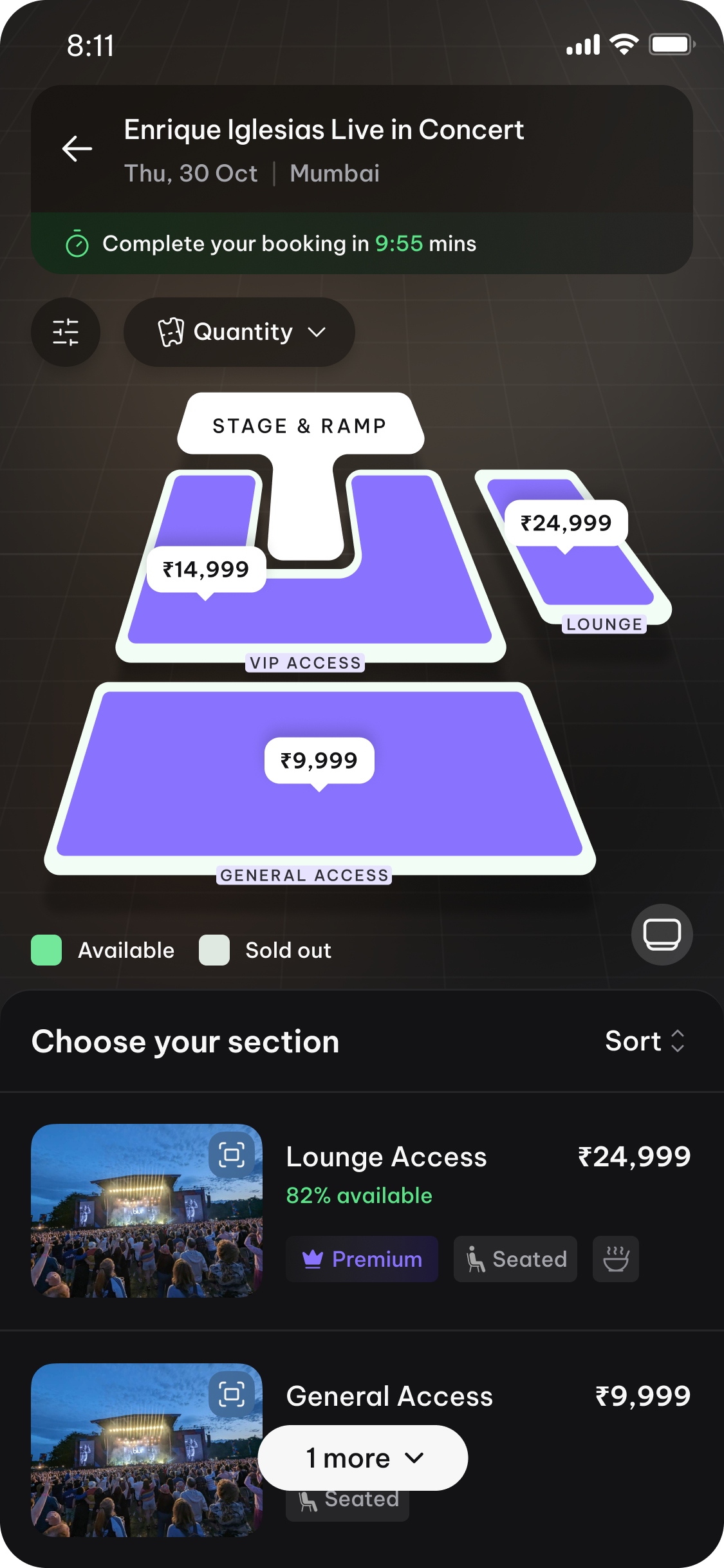Open the filter settings icon
This screenshot has height=1568, width=724.
tap(66, 332)
